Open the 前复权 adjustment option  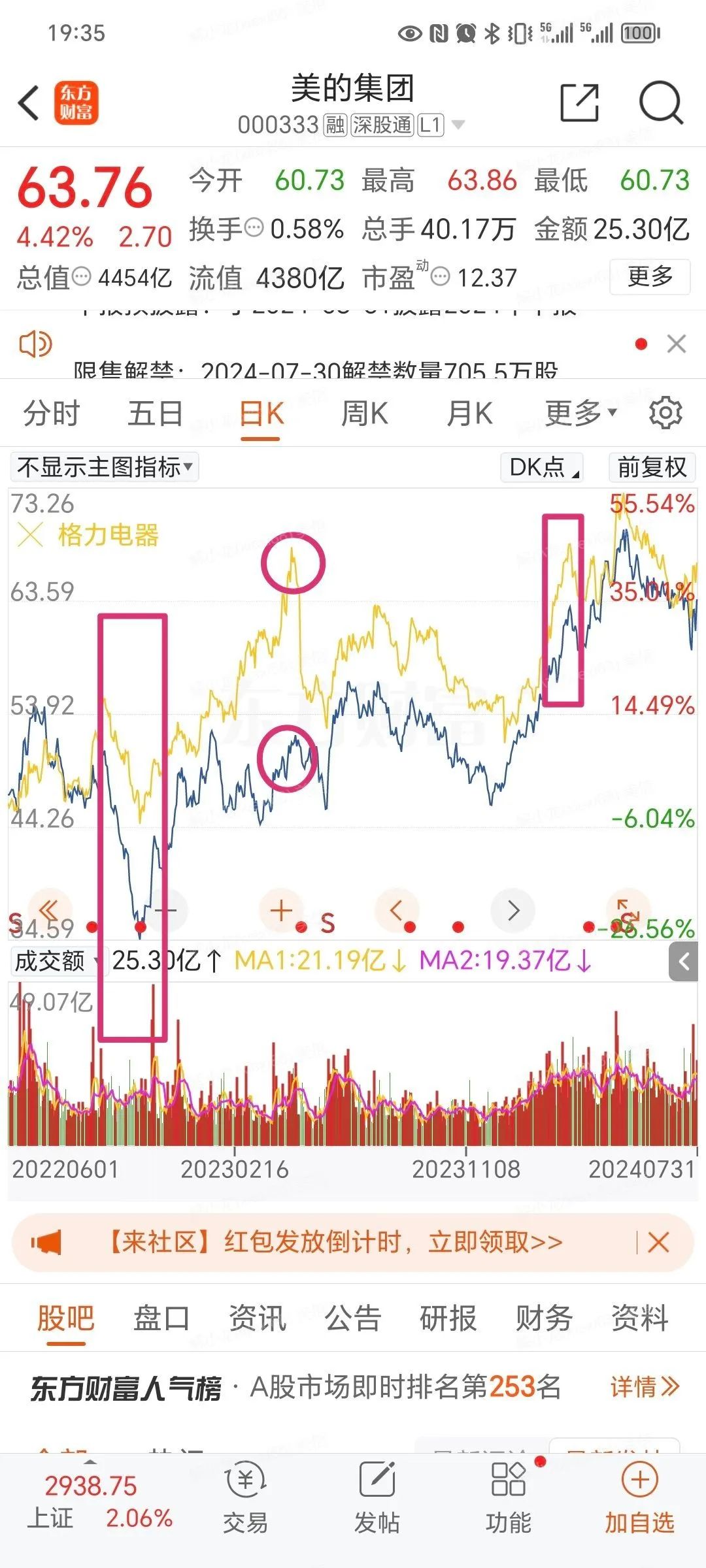coord(652,467)
